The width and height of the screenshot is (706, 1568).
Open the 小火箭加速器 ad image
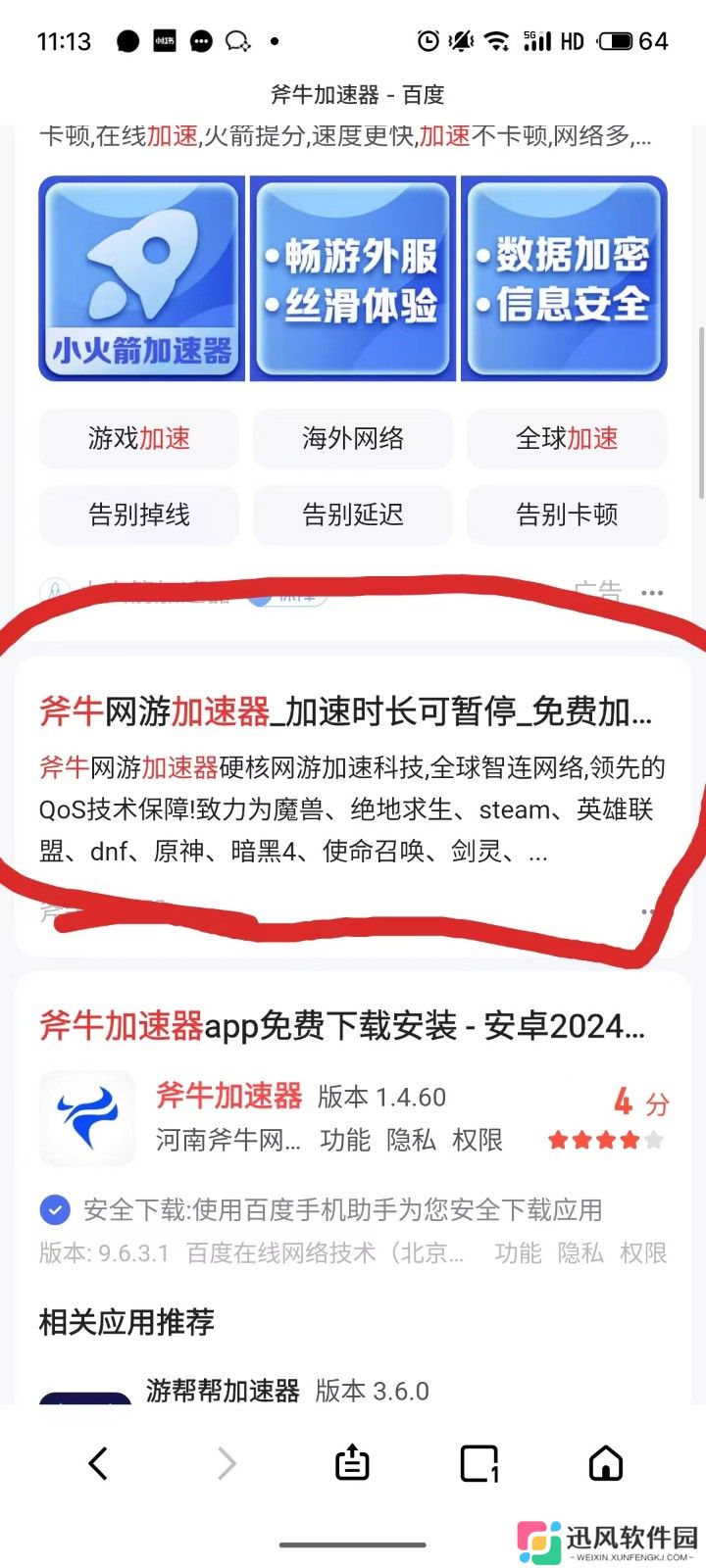142,278
